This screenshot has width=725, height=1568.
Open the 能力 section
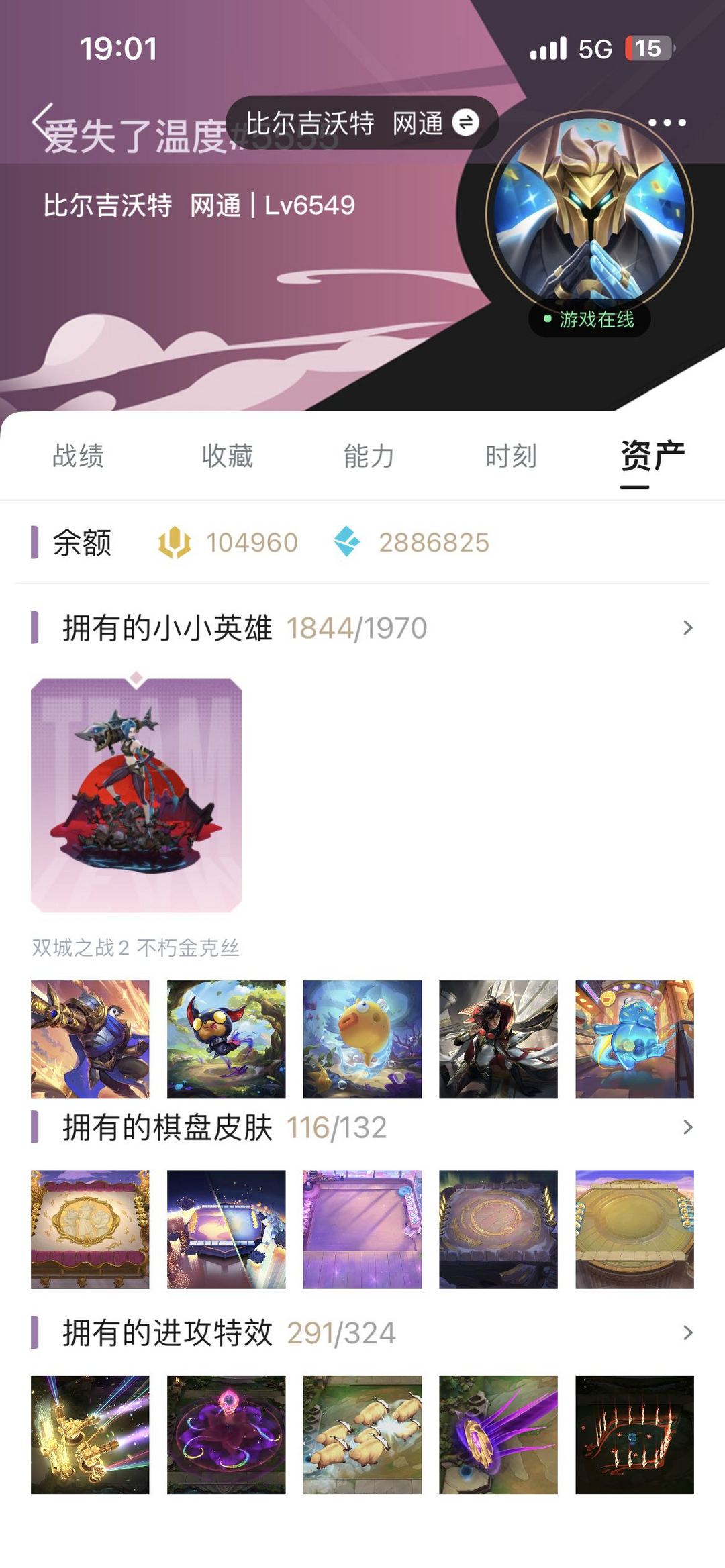tap(368, 456)
